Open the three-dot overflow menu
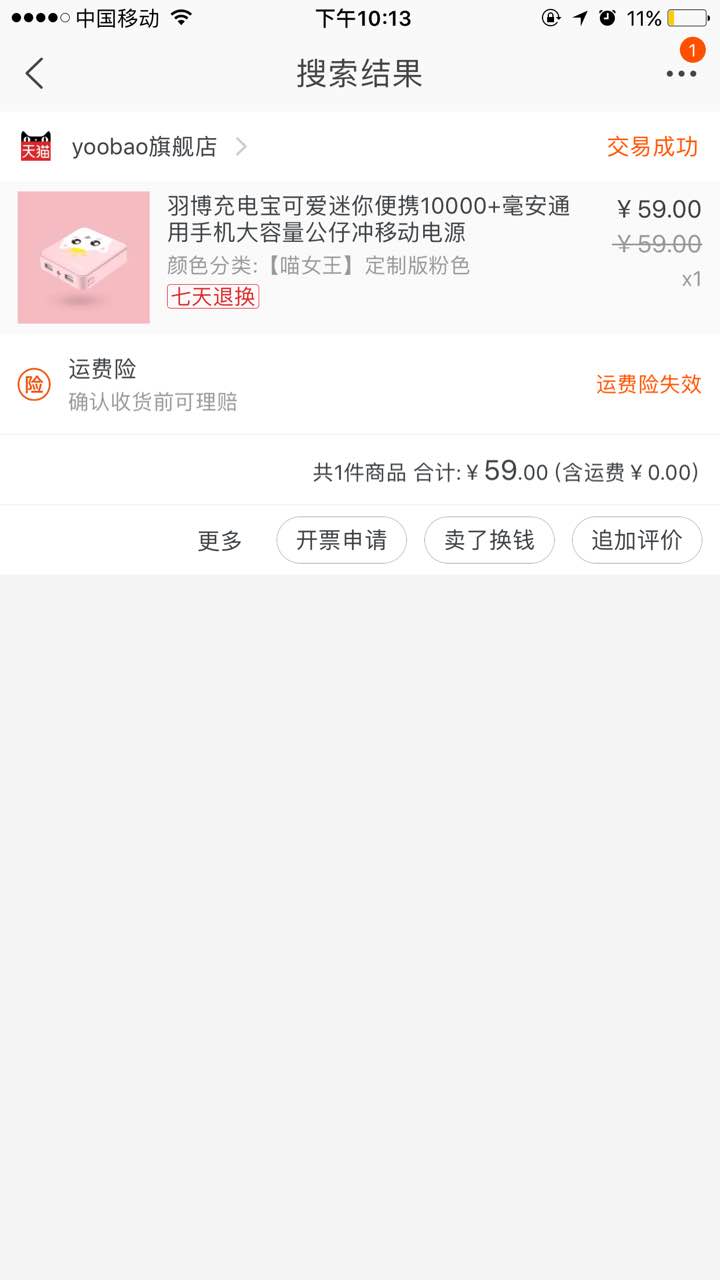 (681, 73)
